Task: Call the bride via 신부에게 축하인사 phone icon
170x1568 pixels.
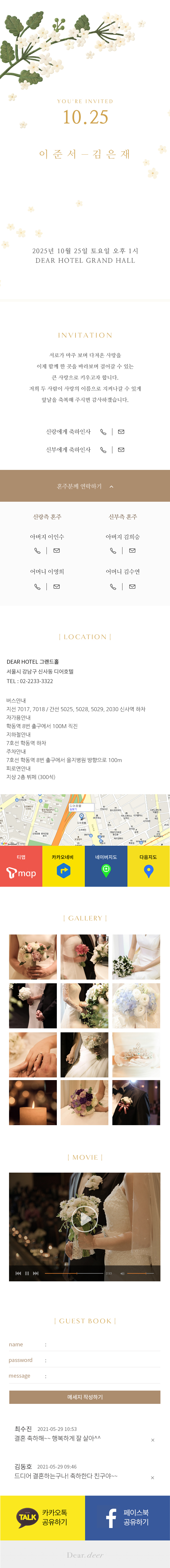Action: [x=103, y=450]
